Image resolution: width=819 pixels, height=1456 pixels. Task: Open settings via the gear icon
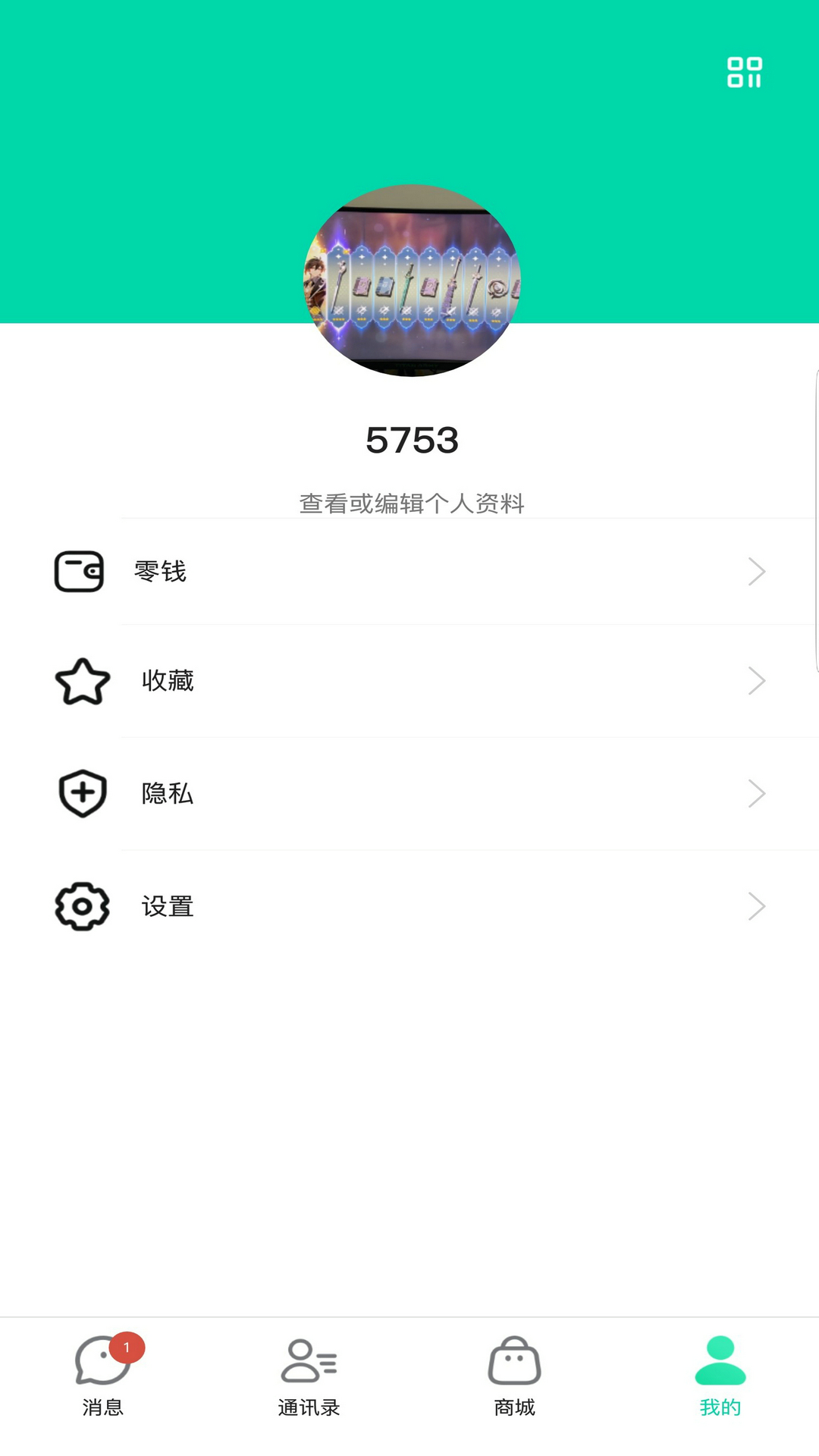(x=81, y=906)
